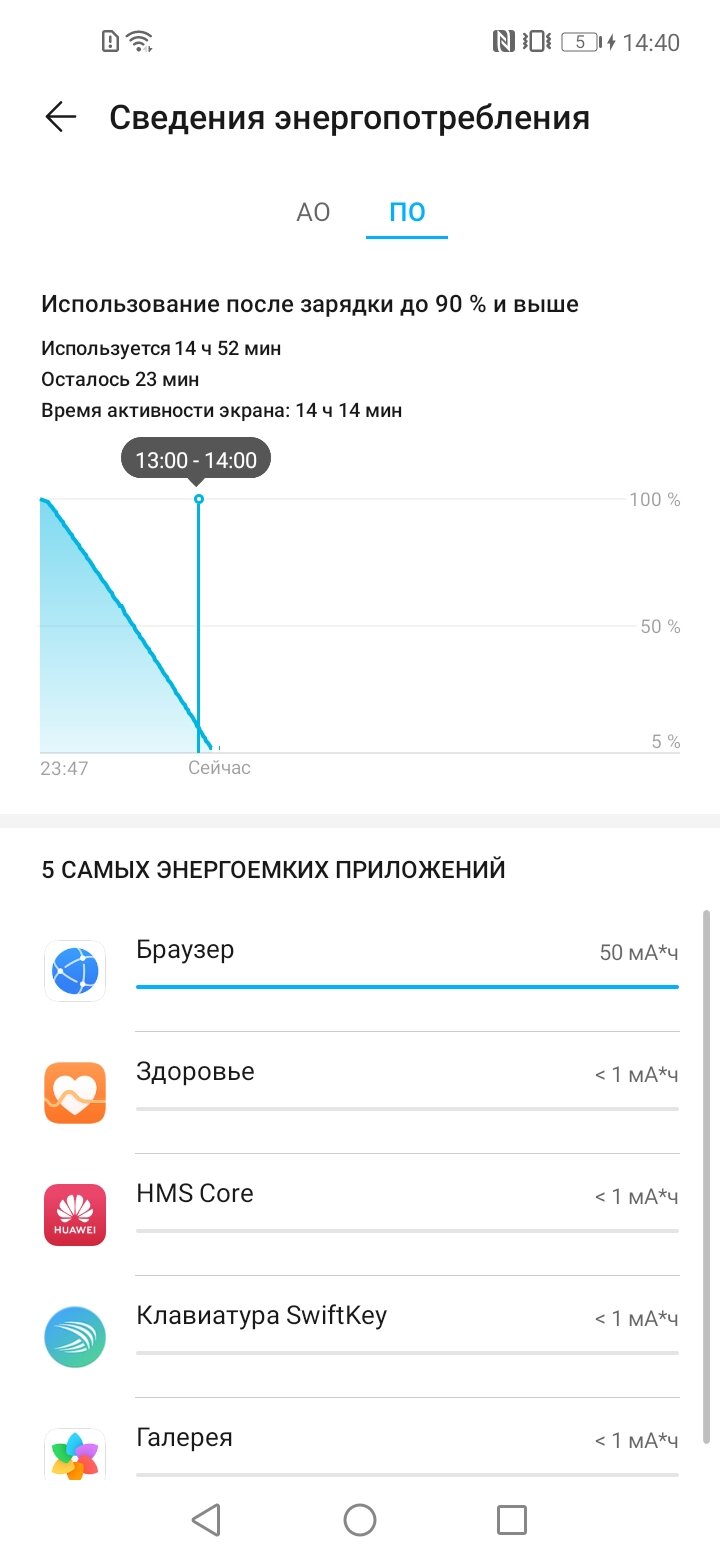Screen dimensions: 720x1560
Task: Open Галерея power usage
Action: (360, 1440)
